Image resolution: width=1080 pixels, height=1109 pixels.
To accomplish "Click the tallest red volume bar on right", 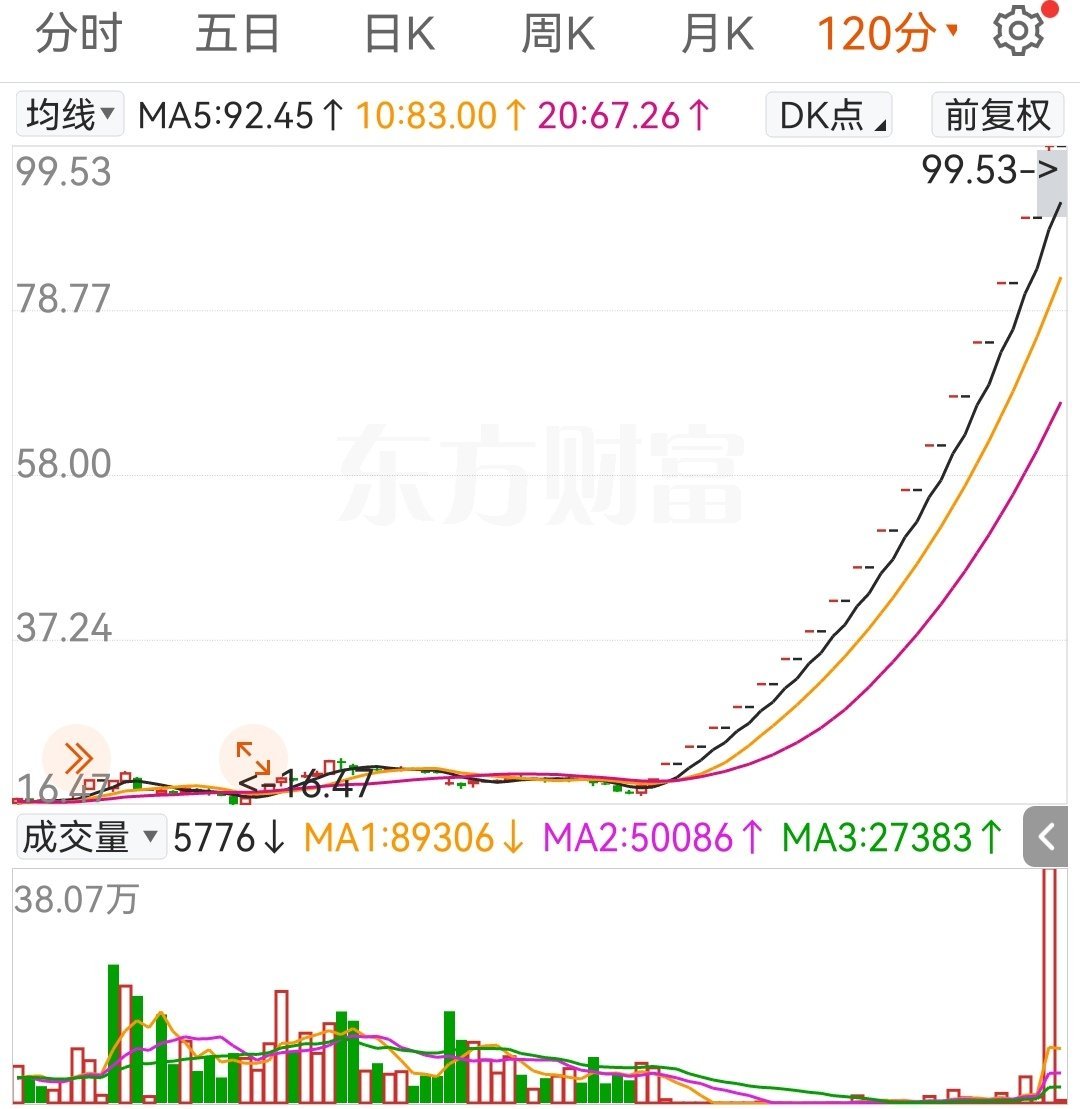I will pos(1047,990).
